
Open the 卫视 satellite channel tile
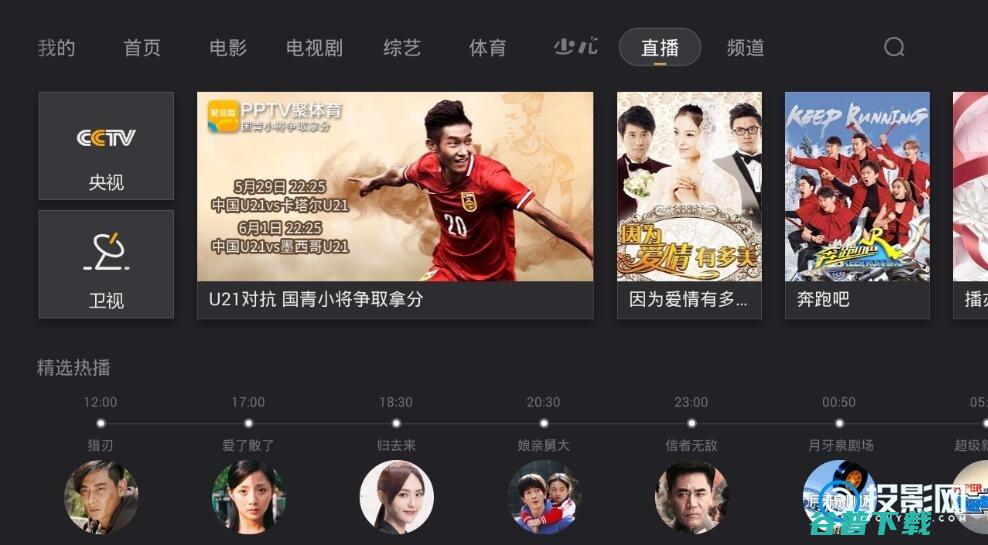[106, 264]
